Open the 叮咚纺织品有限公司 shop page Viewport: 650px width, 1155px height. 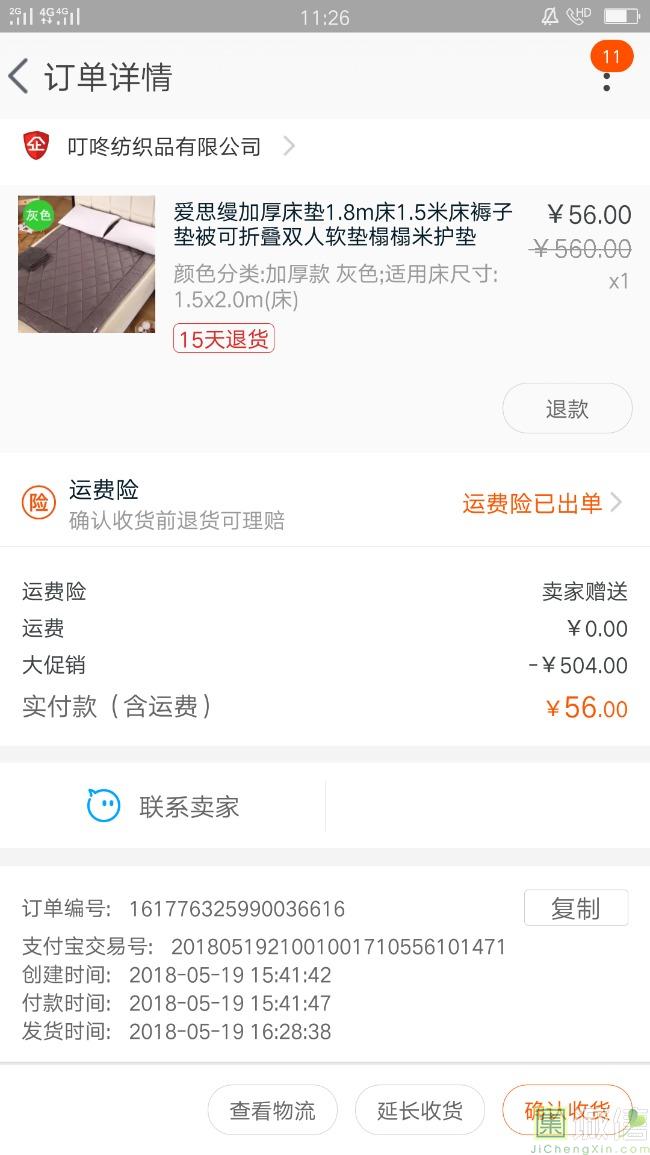click(x=165, y=147)
